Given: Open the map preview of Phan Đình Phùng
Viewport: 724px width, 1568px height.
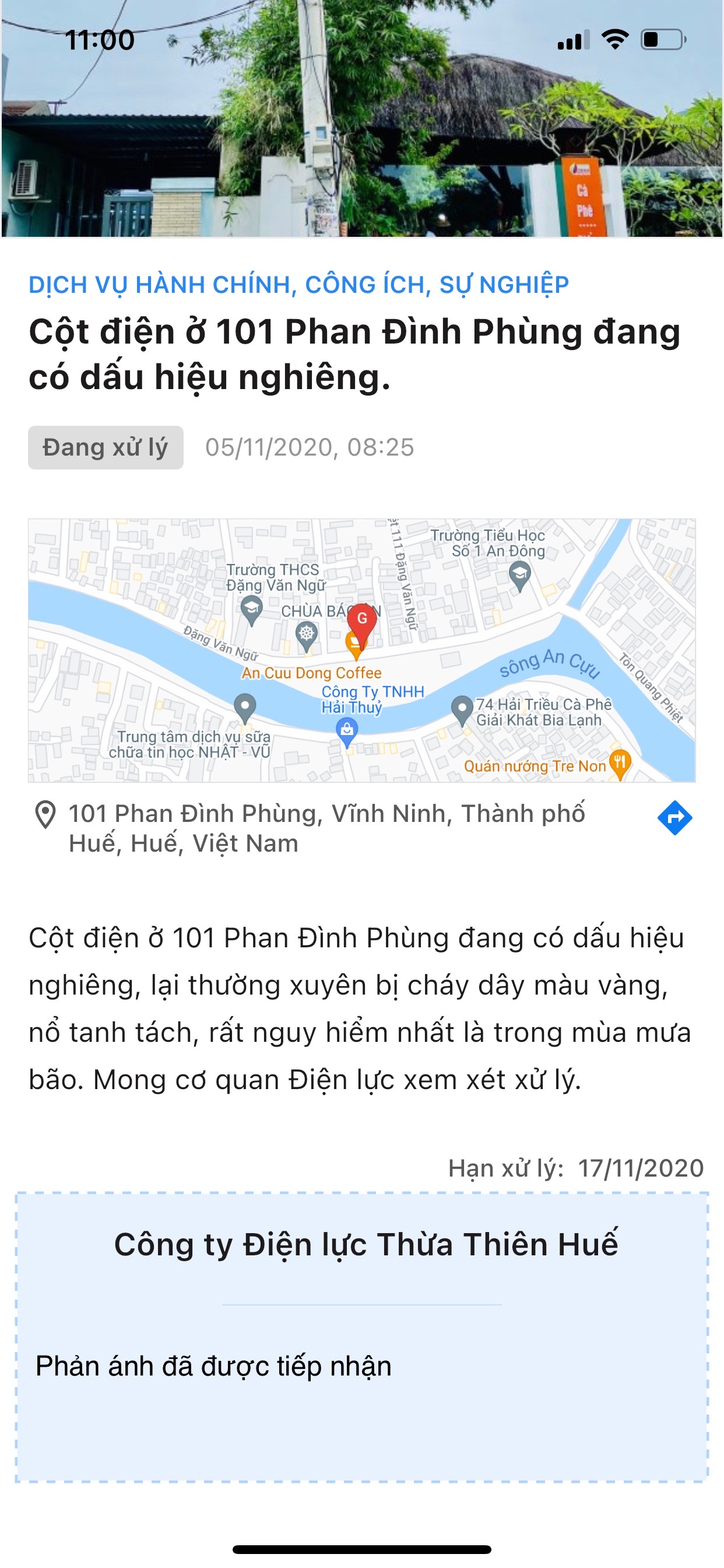Looking at the screenshot, I should 362,650.
